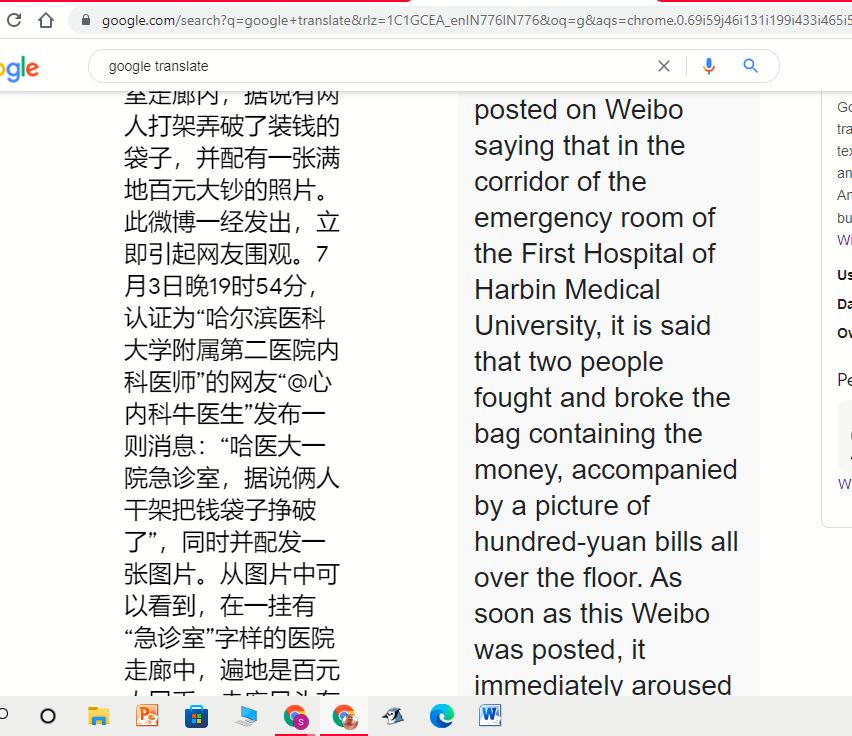Start voice search with the microphone
The image size is (852, 736).
pos(709,66)
